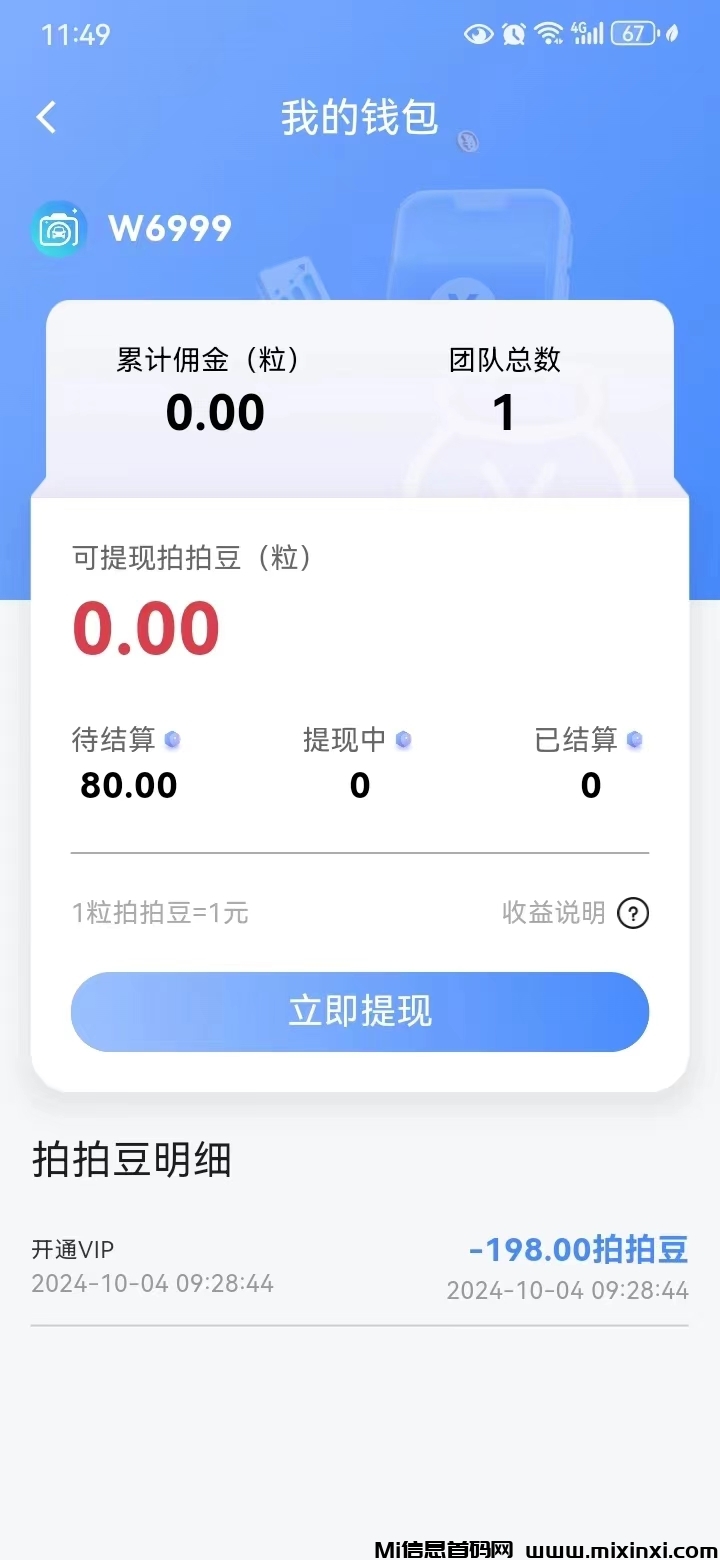Select the 开通VIP transaction record
This screenshot has height=1560, width=720.
[x=72, y=1249]
